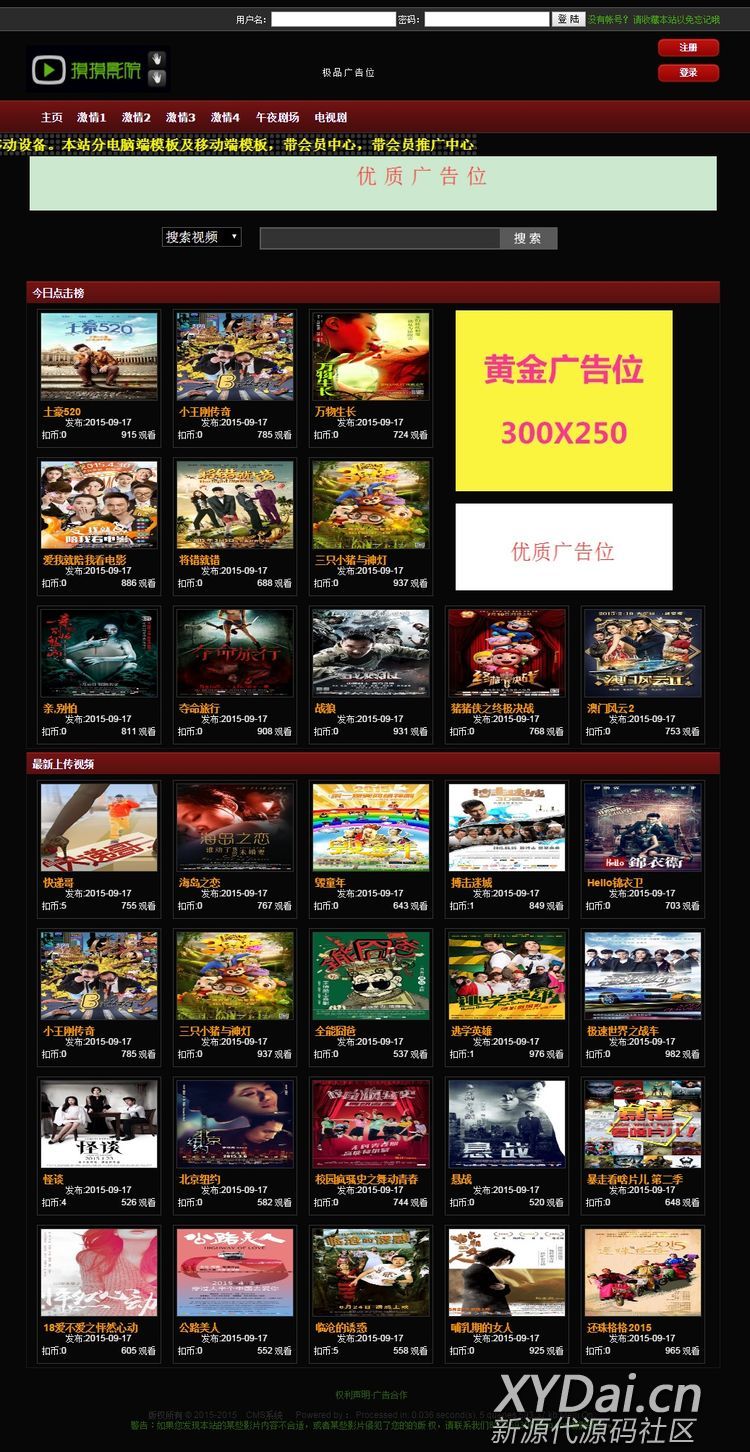The image size is (750, 1452).
Task: Open the 还珠格格2015 video
Action: [642, 1272]
